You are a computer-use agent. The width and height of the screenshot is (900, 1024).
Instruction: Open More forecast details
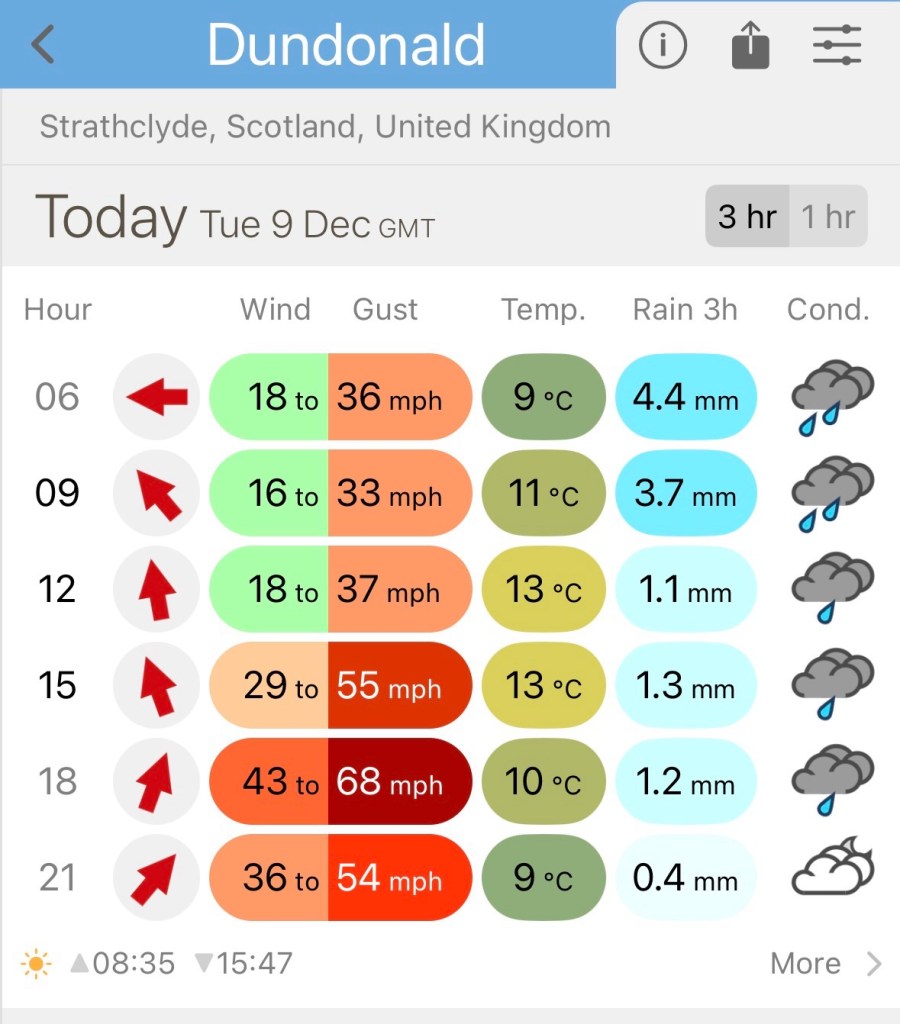pos(825,963)
